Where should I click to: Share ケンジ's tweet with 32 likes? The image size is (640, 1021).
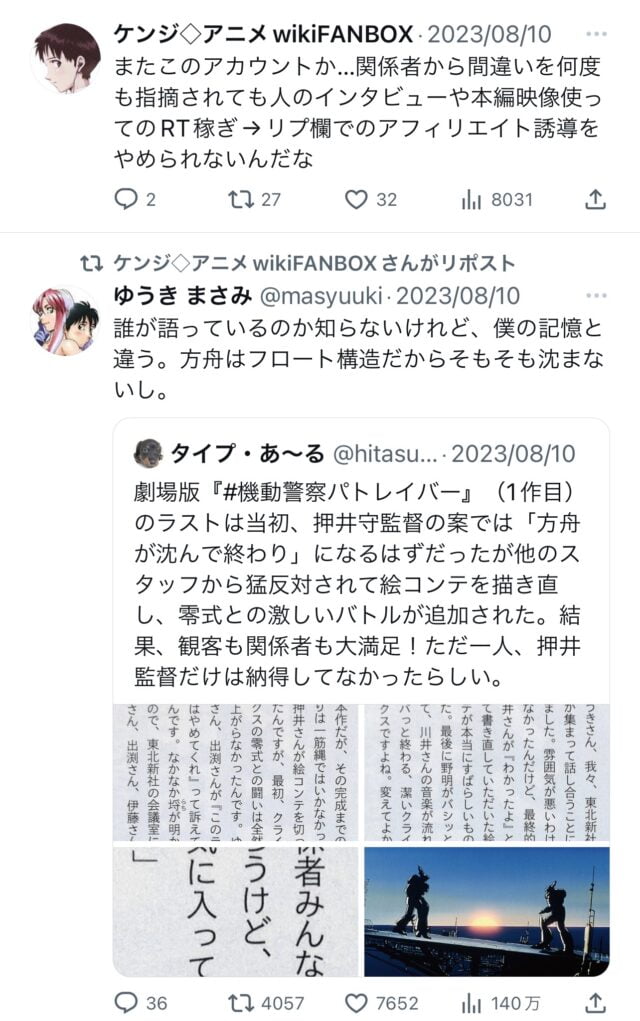coord(595,200)
